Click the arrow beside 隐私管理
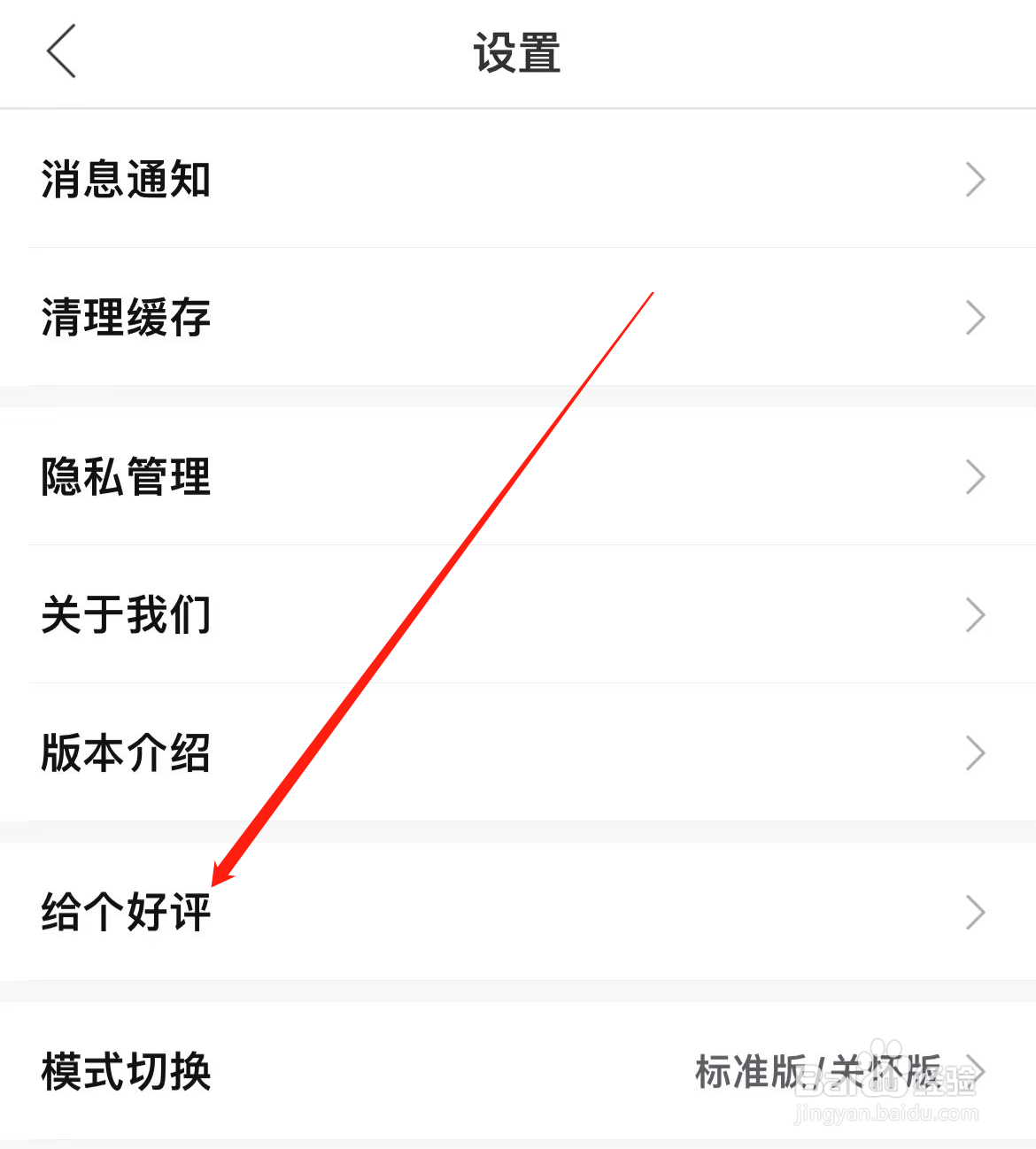Viewport: 1036px width, 1149px height. coord(975,477)
